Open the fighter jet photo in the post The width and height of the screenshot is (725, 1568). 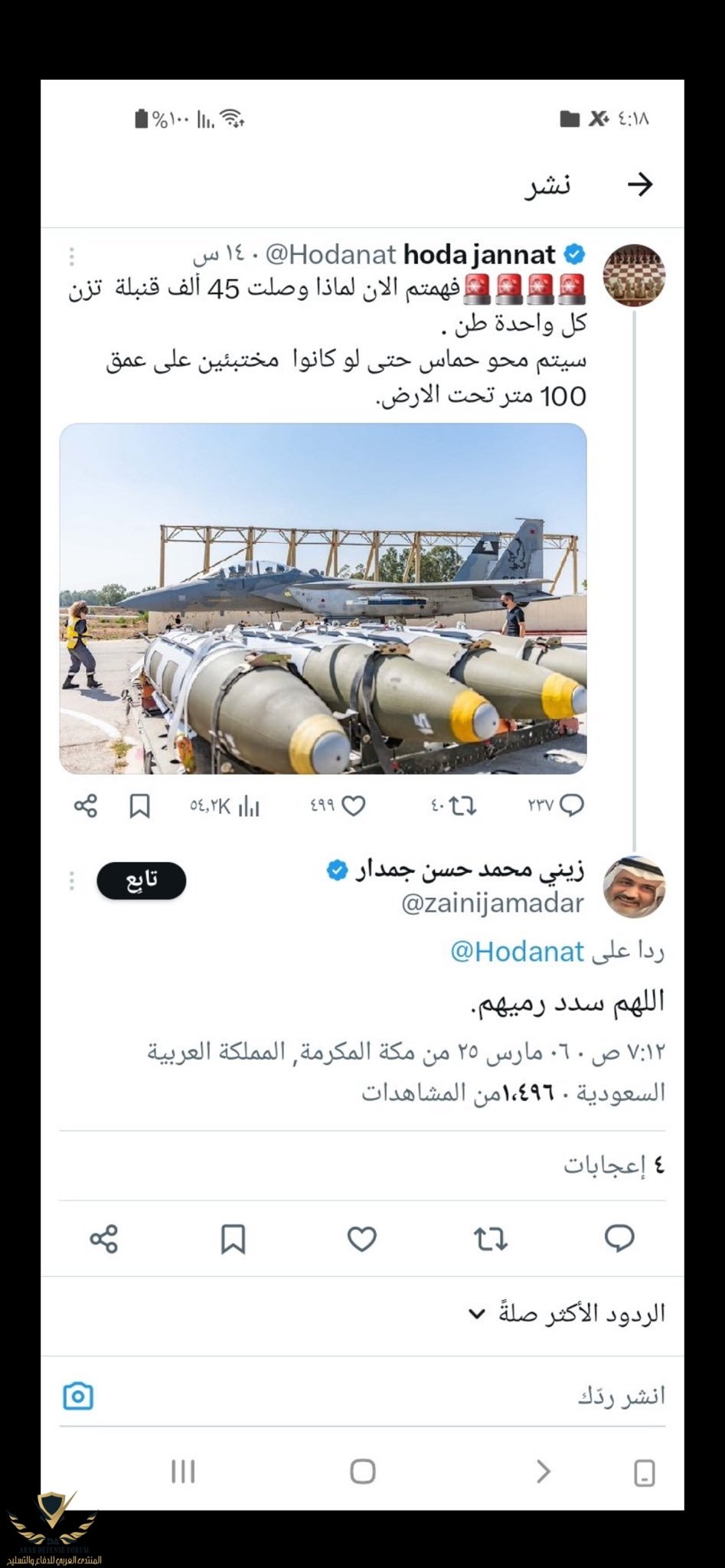tap(323, 598)
